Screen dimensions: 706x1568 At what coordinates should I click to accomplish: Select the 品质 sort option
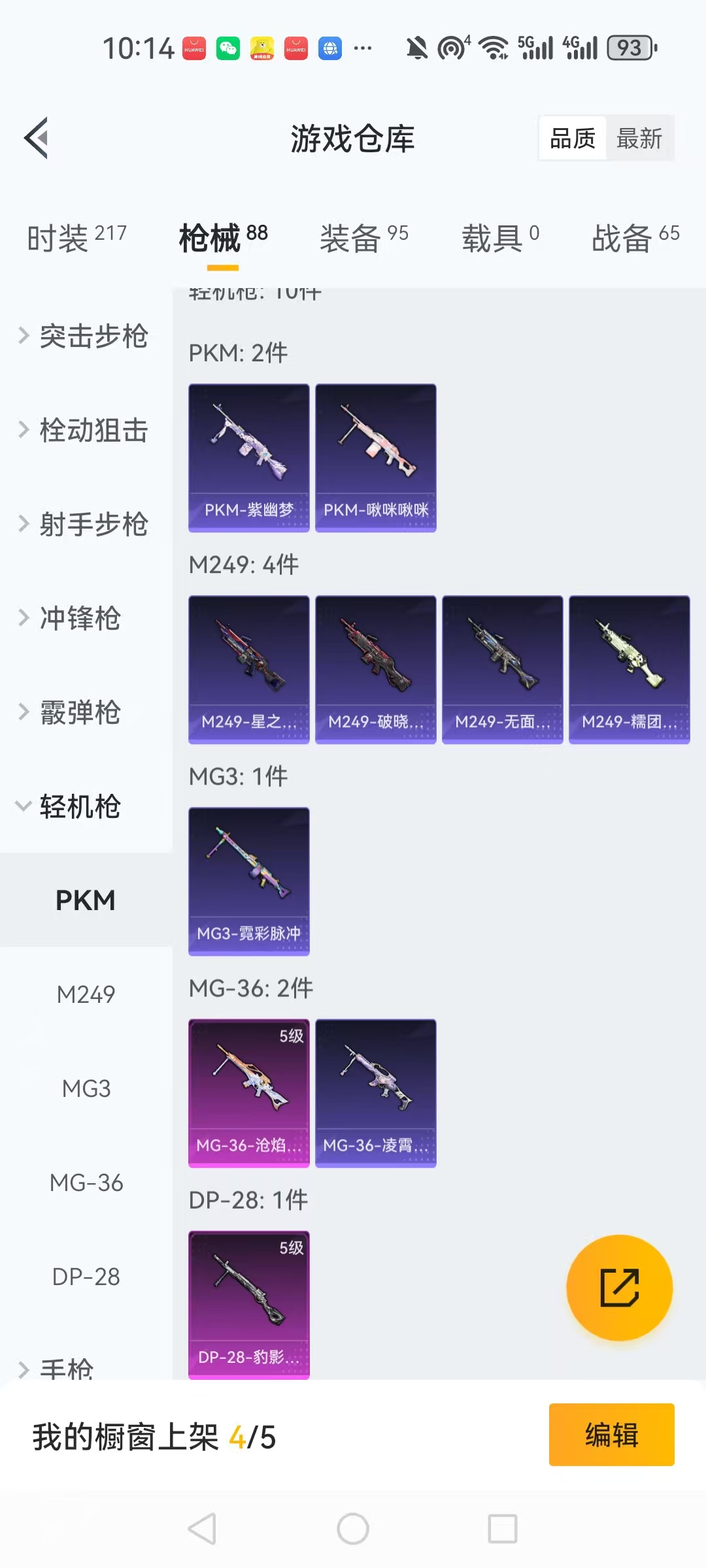tap(573, 139)
